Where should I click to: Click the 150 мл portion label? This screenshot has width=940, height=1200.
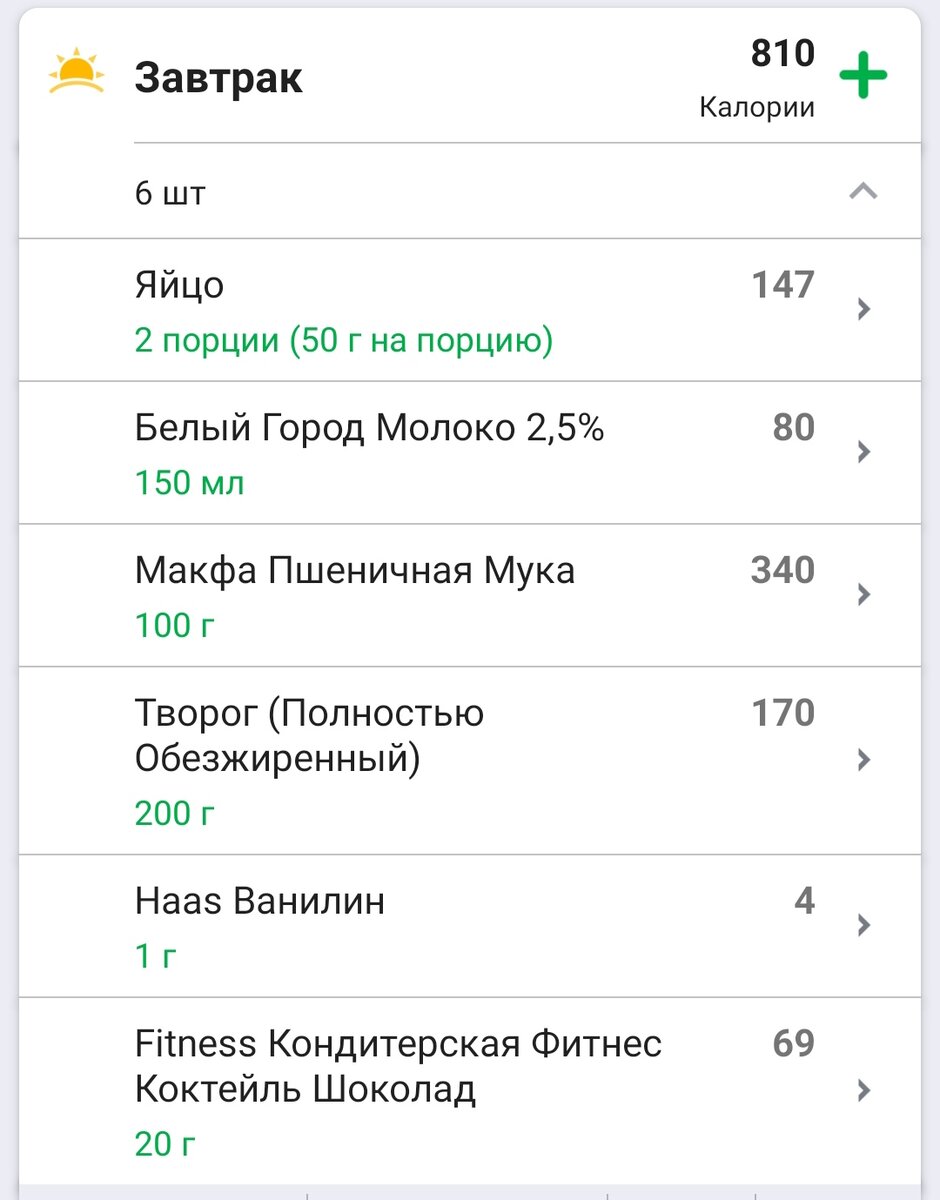[189, 482]
